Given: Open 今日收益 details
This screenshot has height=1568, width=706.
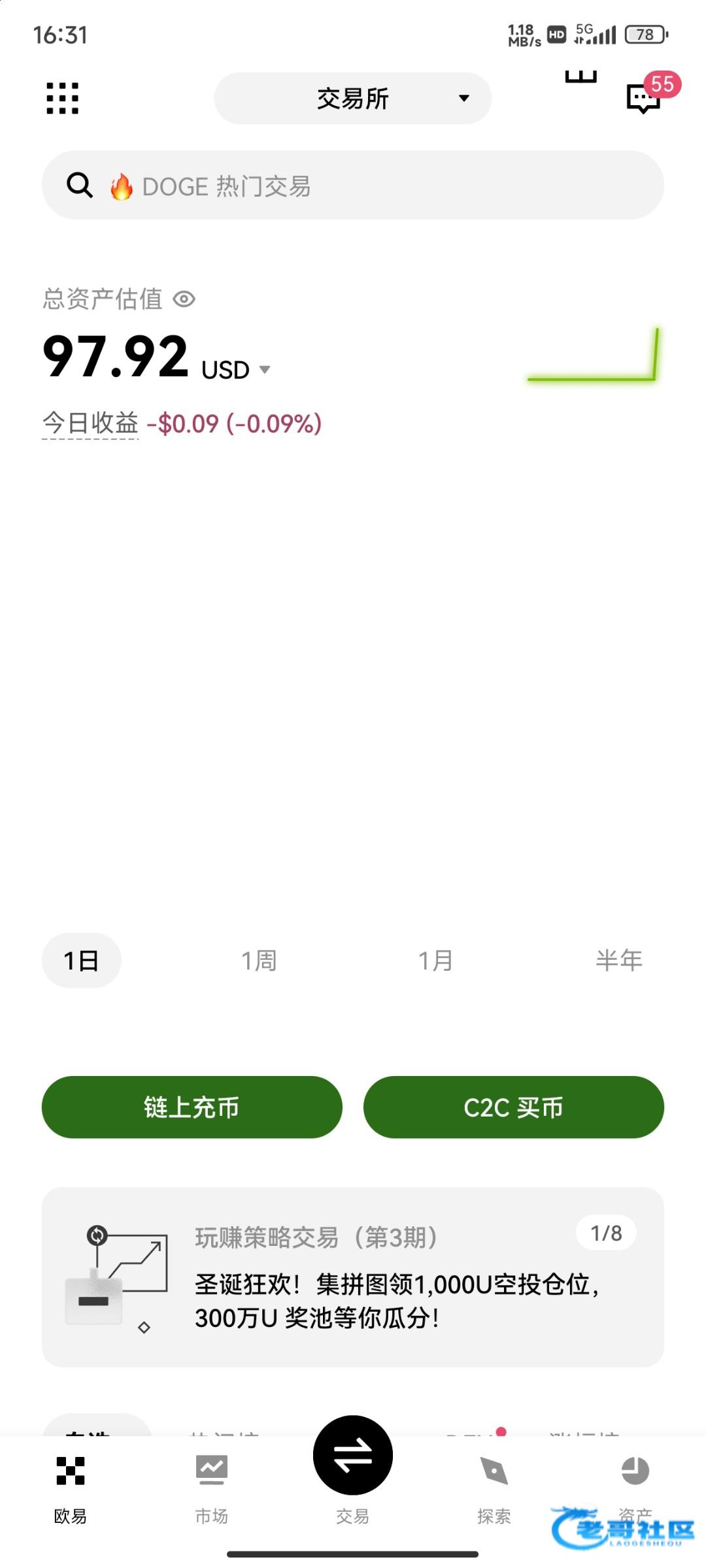Looking at the screenshot, I should point(90,423).
